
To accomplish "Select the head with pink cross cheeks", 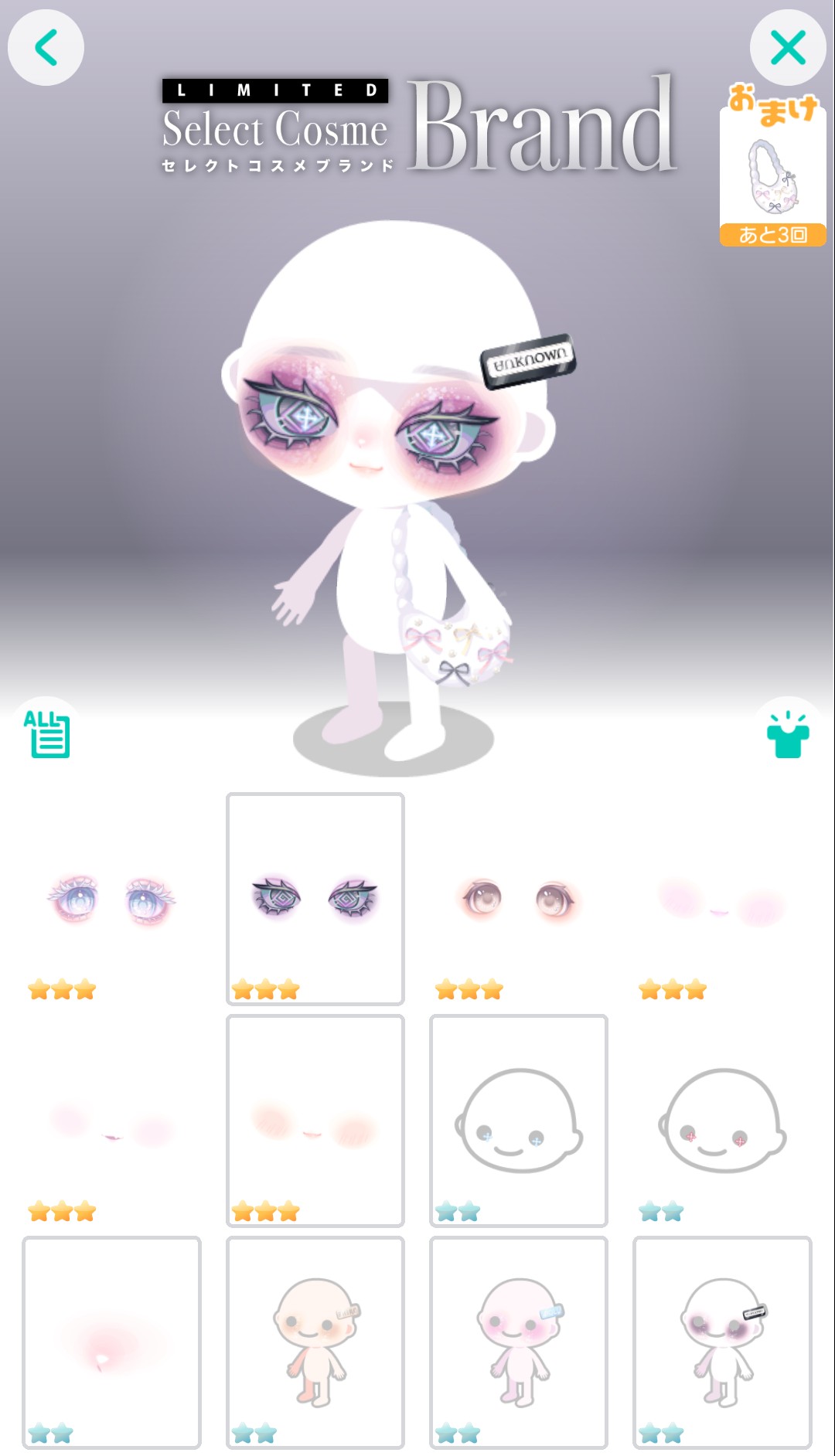I will [722, 1121].
